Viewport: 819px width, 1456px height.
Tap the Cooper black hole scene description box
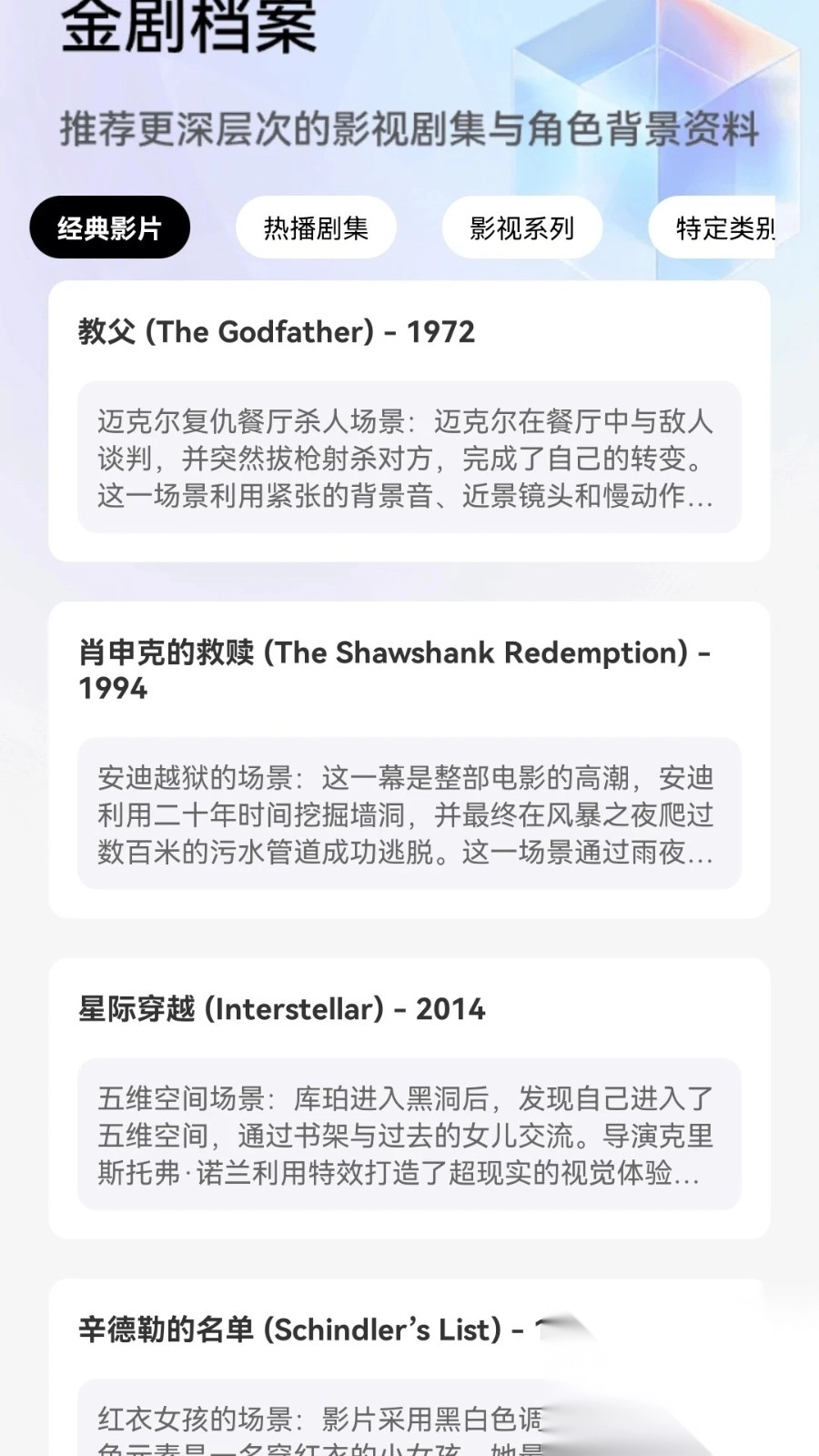409,1137
